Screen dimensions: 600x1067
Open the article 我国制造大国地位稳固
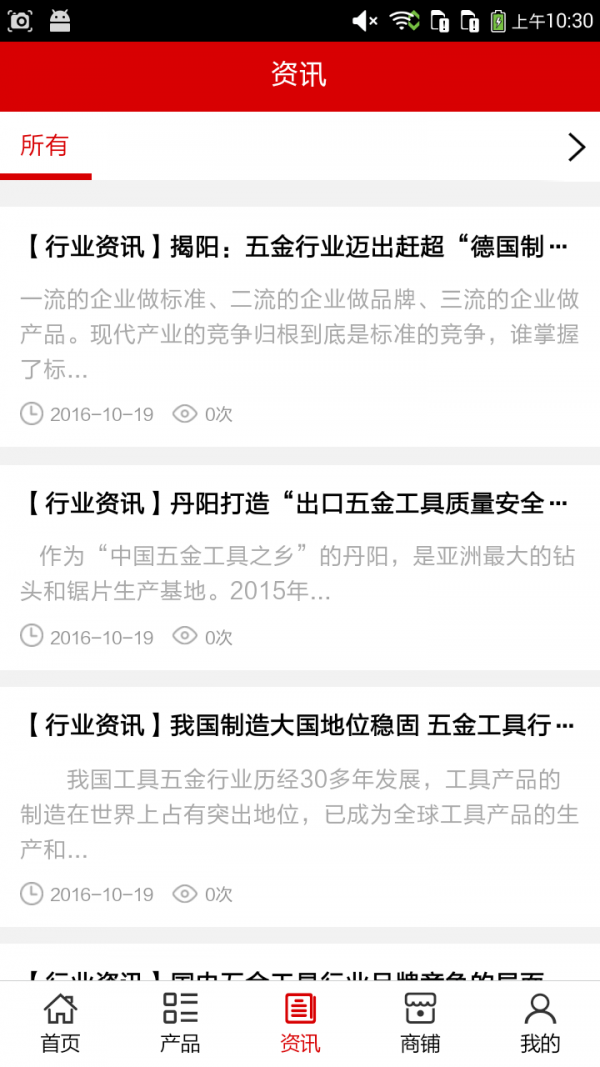pos(298,805)
